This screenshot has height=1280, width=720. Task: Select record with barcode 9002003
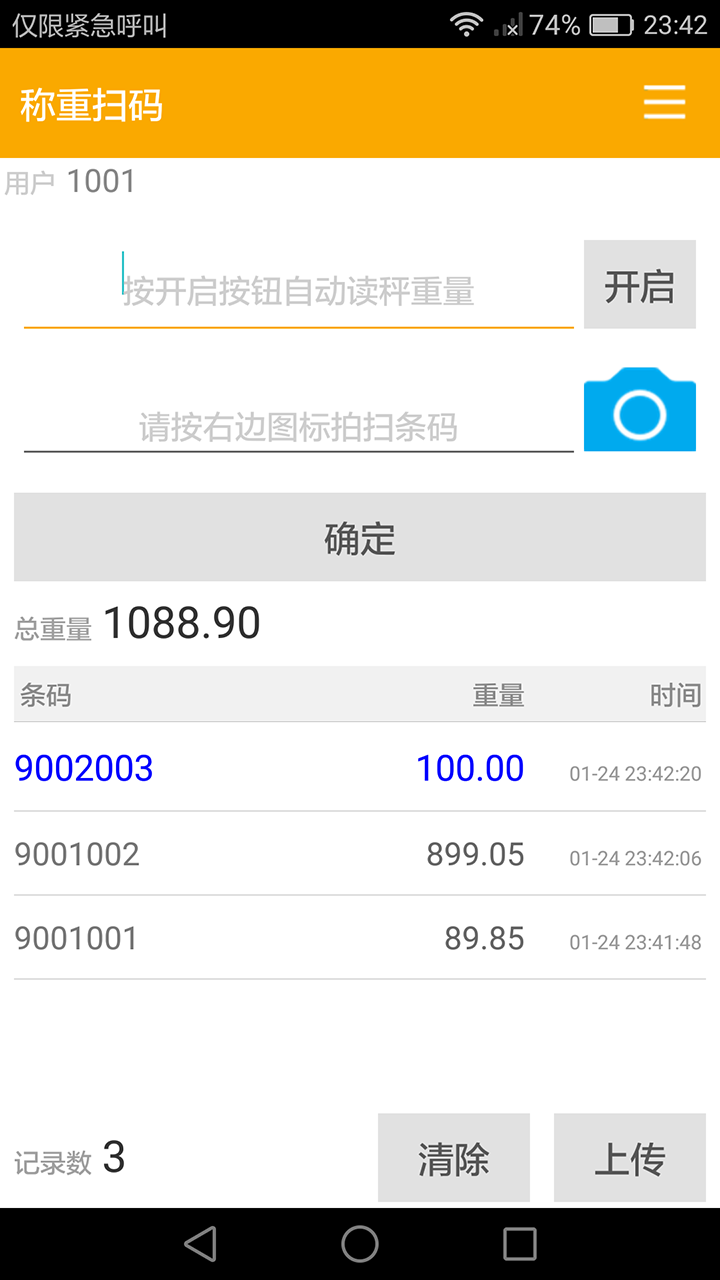pos(360,768)
